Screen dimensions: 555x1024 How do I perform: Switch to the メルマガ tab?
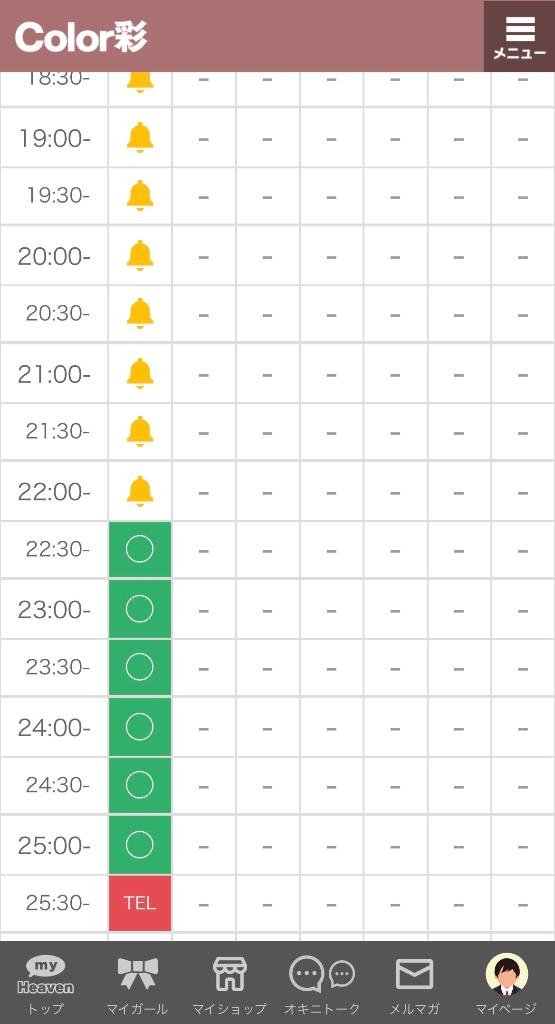point(415,983)
